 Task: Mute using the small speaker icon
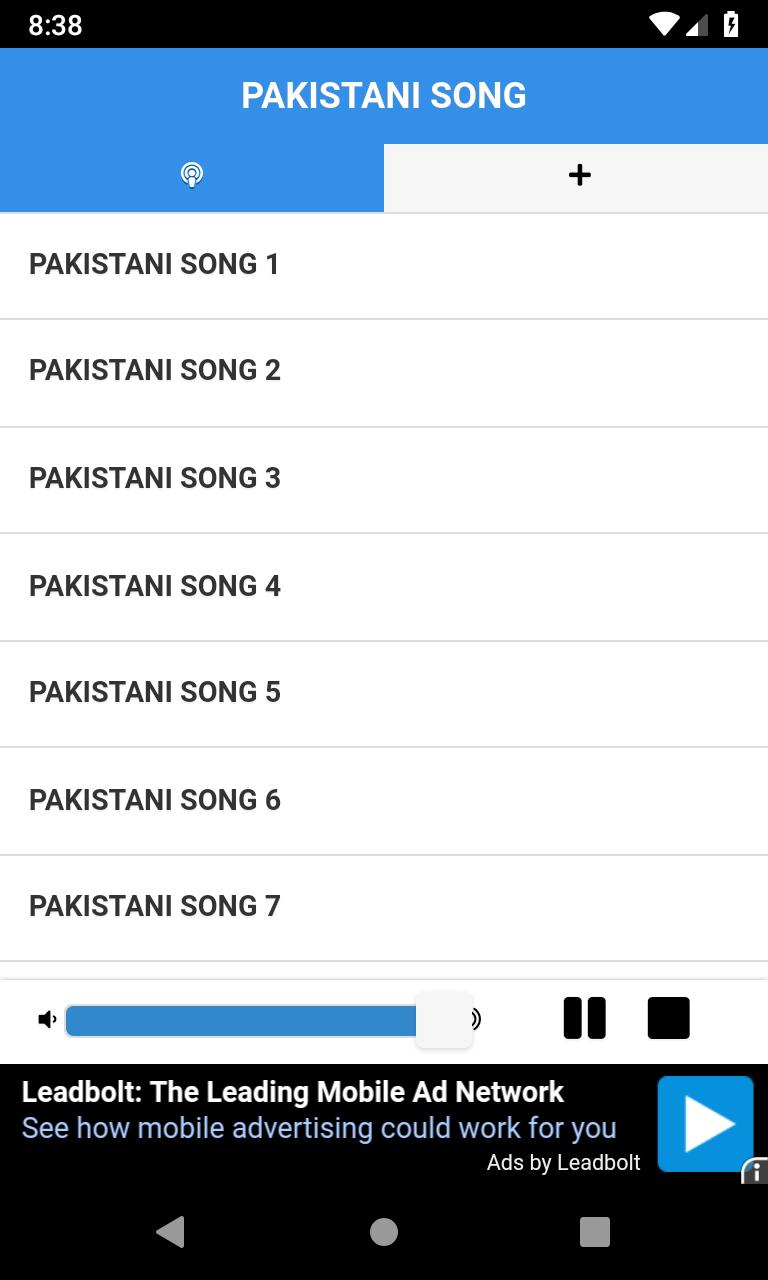click(47, 1020)
